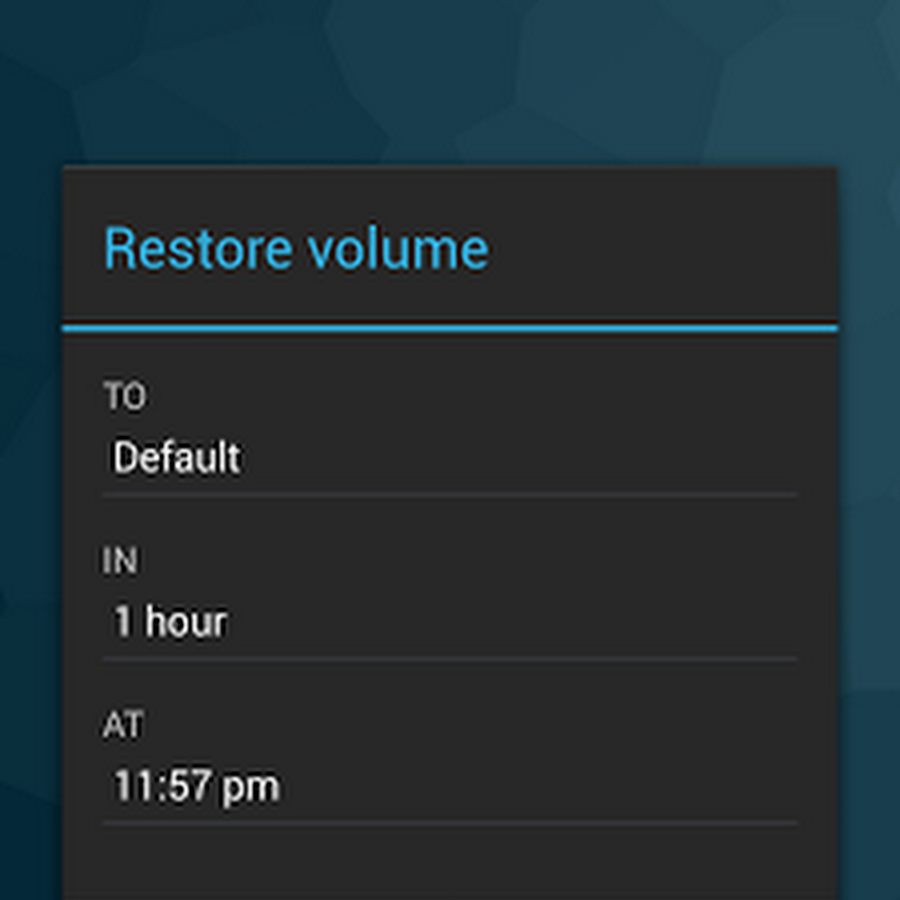The width and height of the screenshot is (900, 900).
Task: Change the IN duration from 1 hour
Action: pyautogui.click(x=448, y=623)
